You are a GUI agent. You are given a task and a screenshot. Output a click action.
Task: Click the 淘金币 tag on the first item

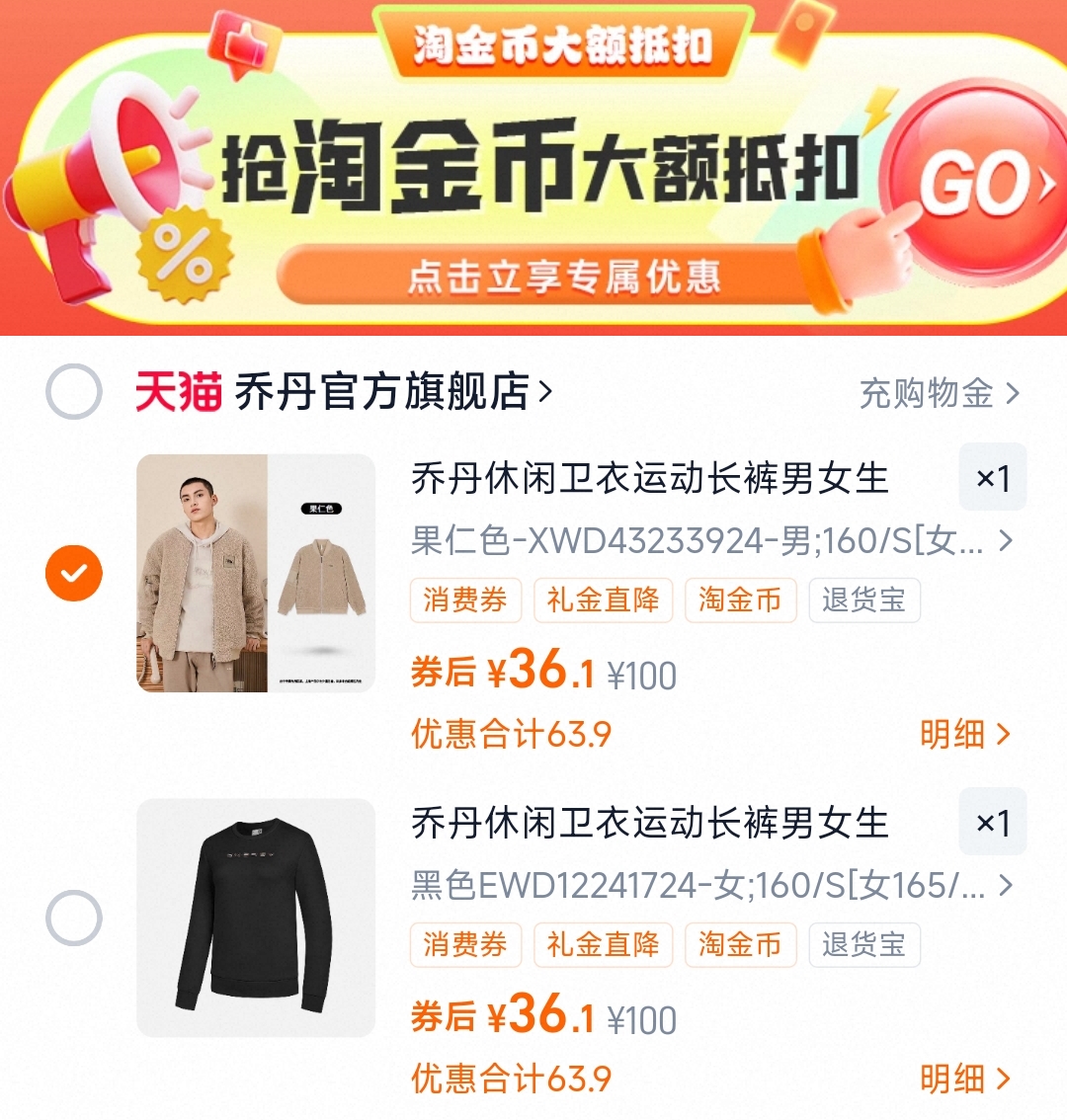[740, 600]
